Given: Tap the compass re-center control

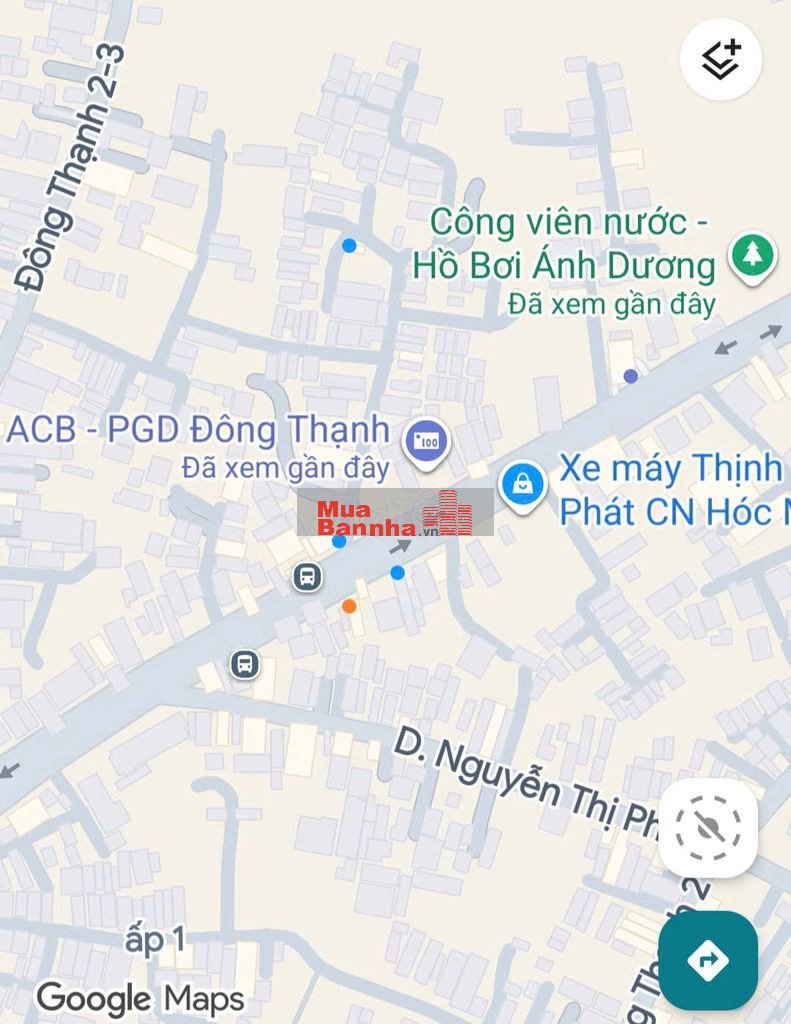Looking at the screenshot, I should pos(707,827).
